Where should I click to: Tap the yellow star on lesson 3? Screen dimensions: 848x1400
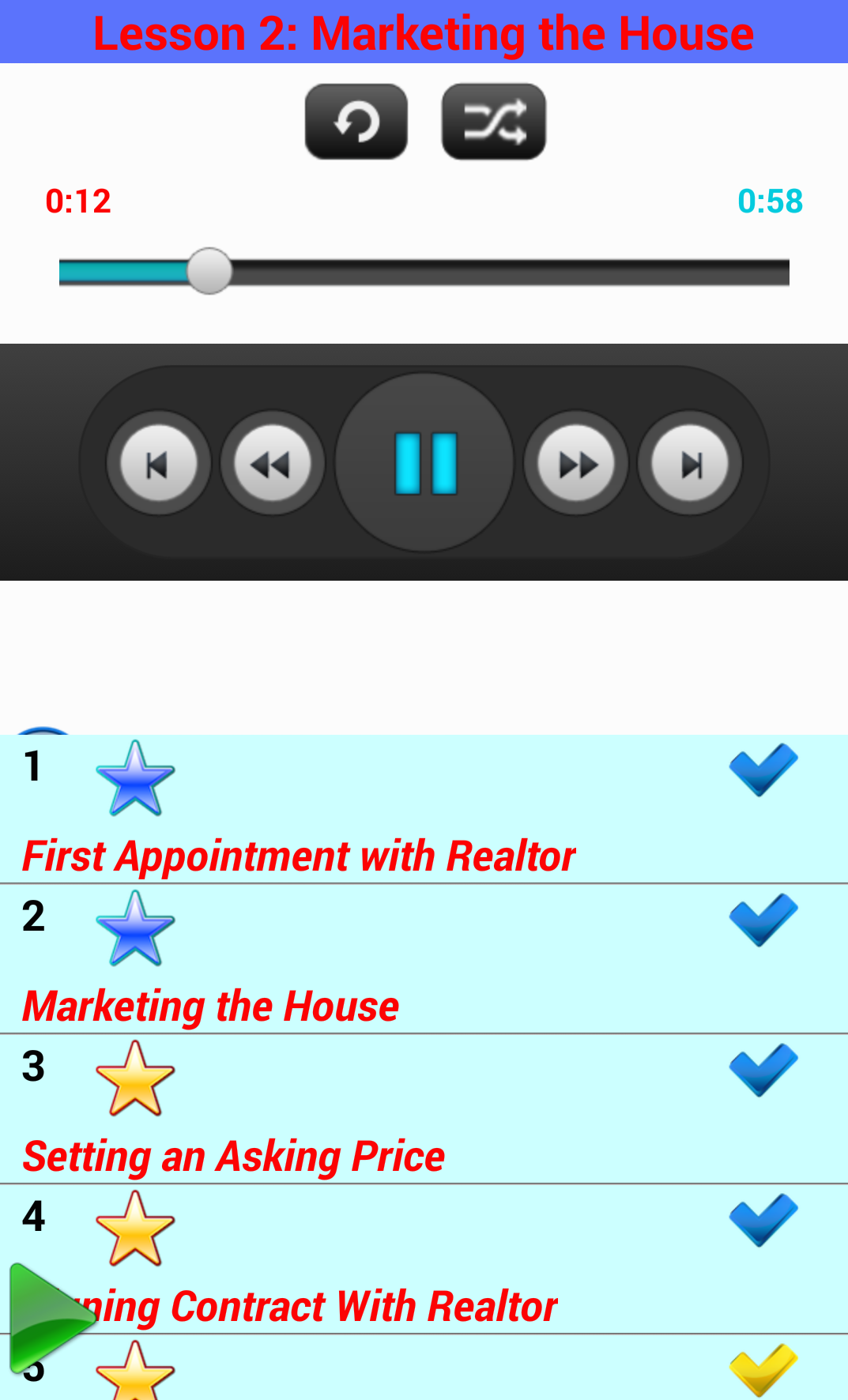tap(135, 1078)
